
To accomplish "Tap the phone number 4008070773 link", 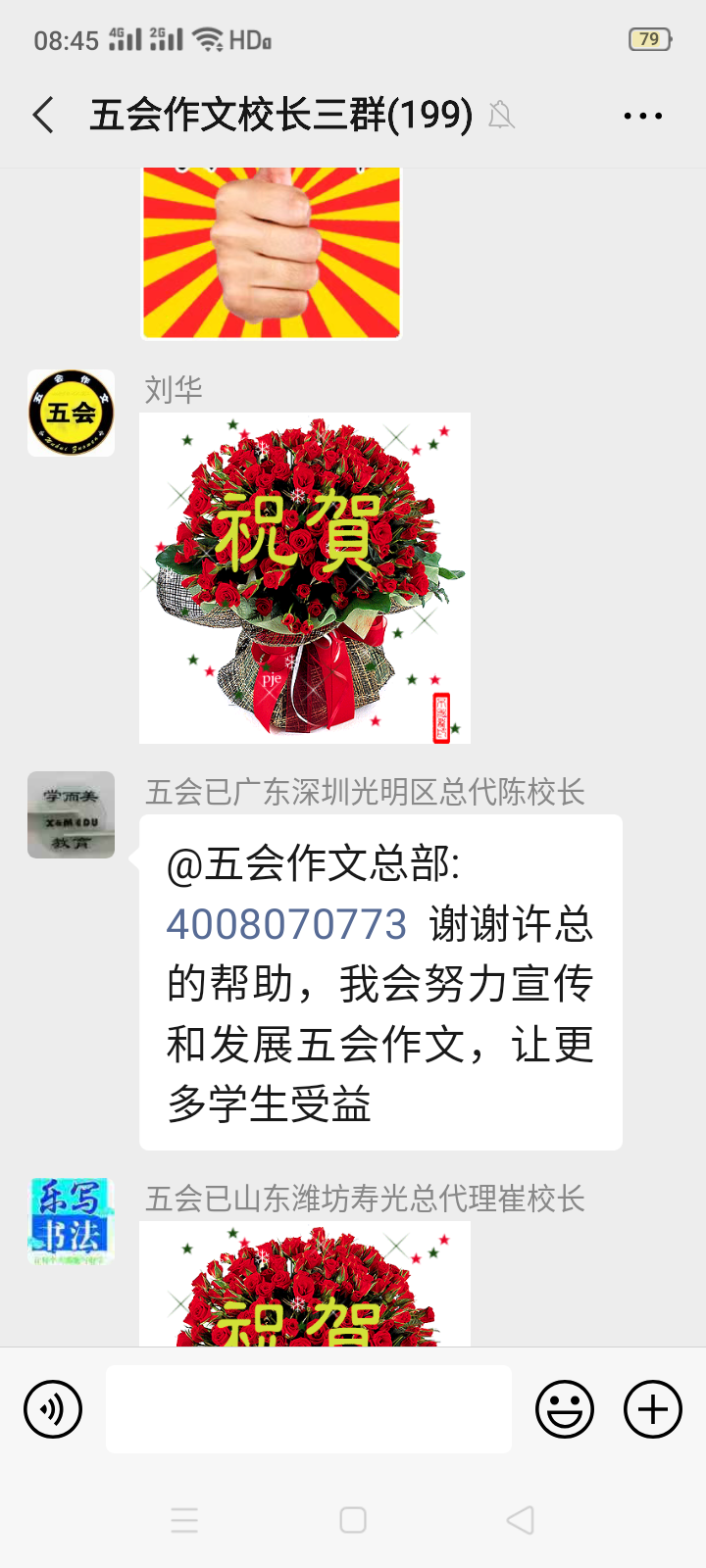I will [x=286, y=924].
